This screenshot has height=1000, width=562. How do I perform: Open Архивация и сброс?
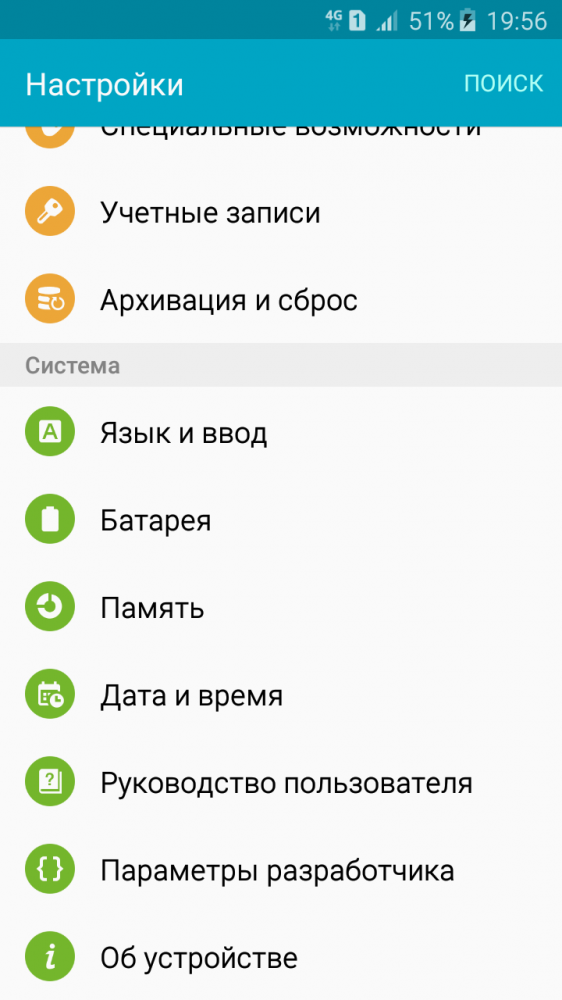tap(281, 300)
